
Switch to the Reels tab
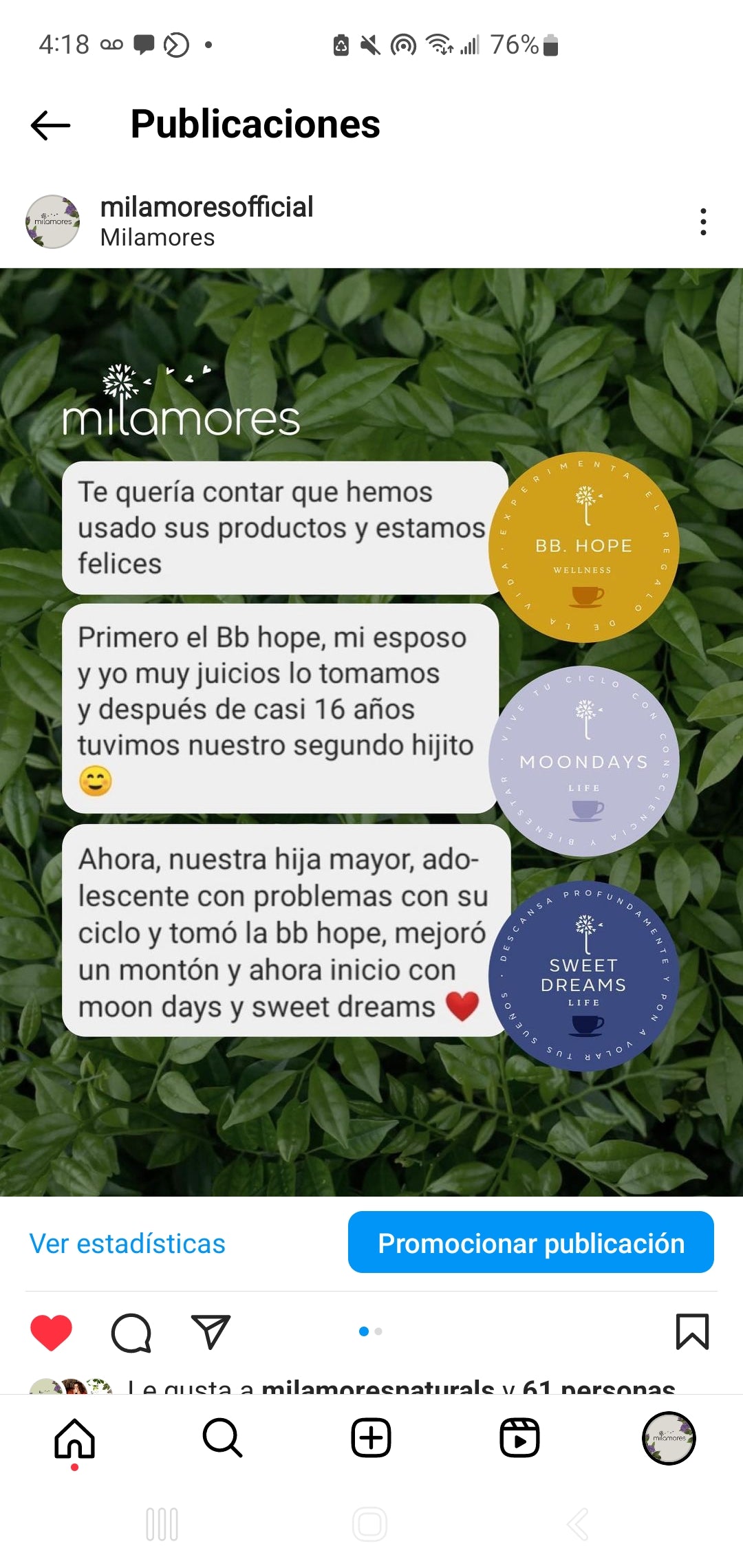click(x=519, y=1438)
